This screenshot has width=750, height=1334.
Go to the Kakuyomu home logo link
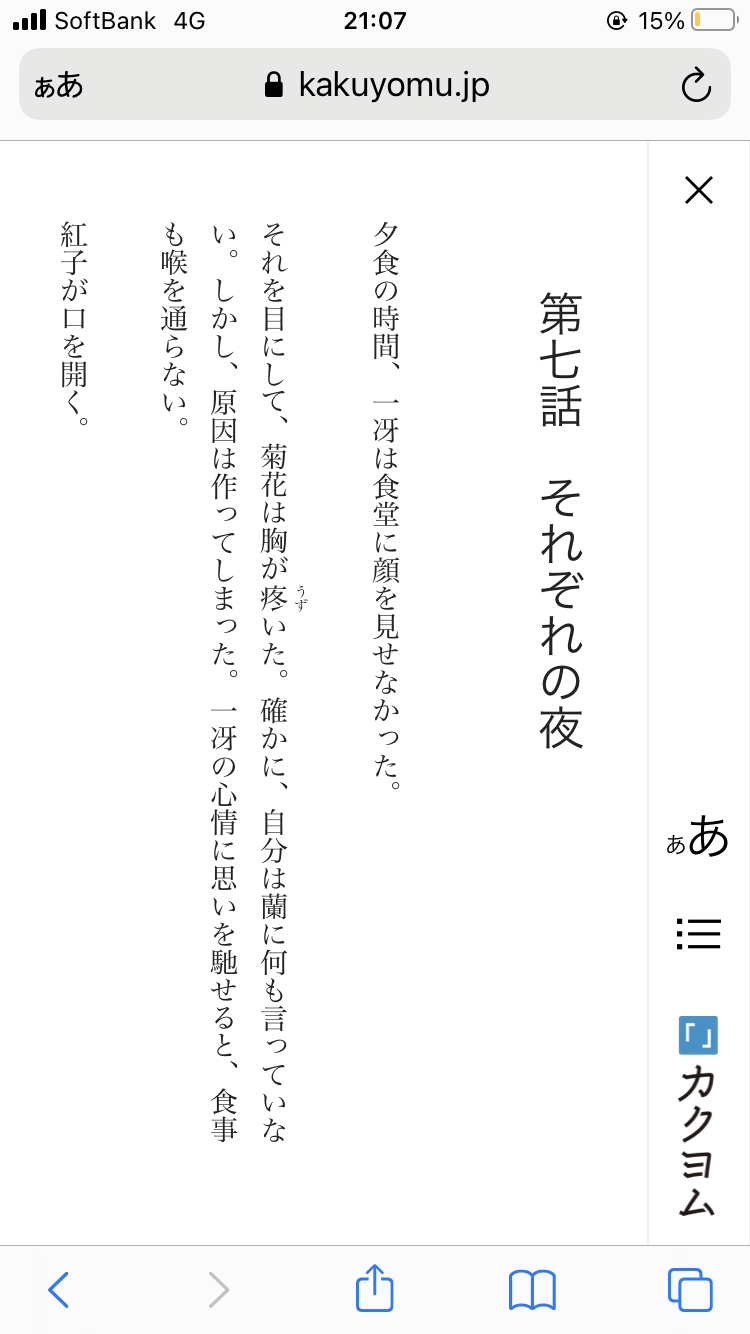coord(698,1116)
